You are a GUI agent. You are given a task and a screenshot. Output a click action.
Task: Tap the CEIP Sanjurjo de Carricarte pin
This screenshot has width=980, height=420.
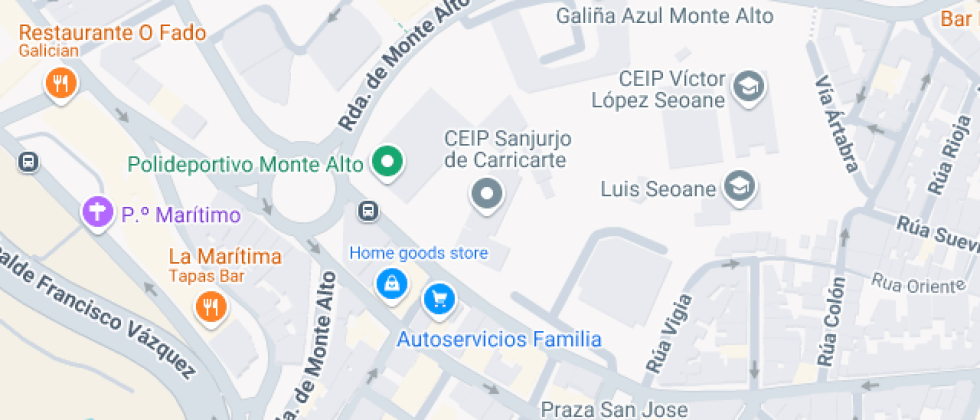tap(487, 194)
